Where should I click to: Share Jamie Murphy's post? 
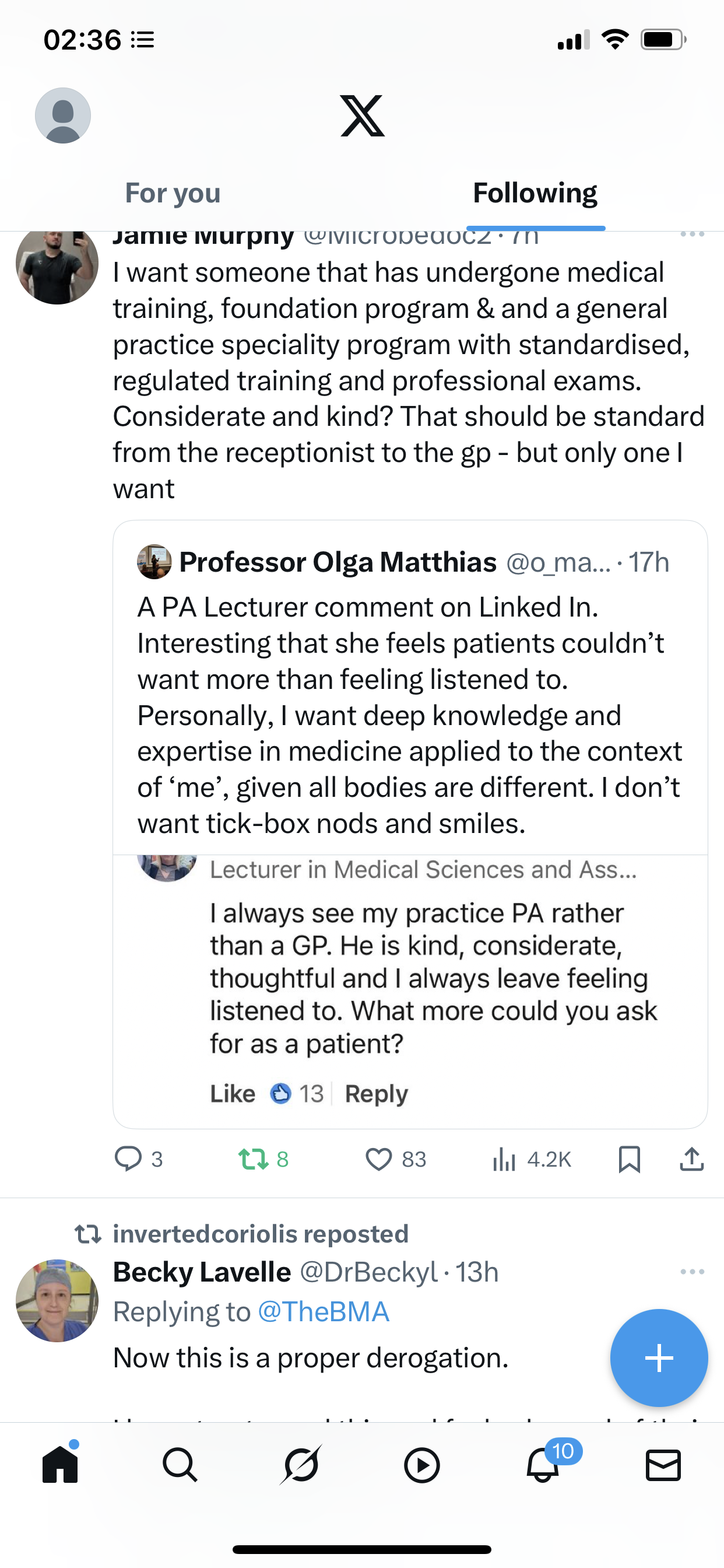692,1159
